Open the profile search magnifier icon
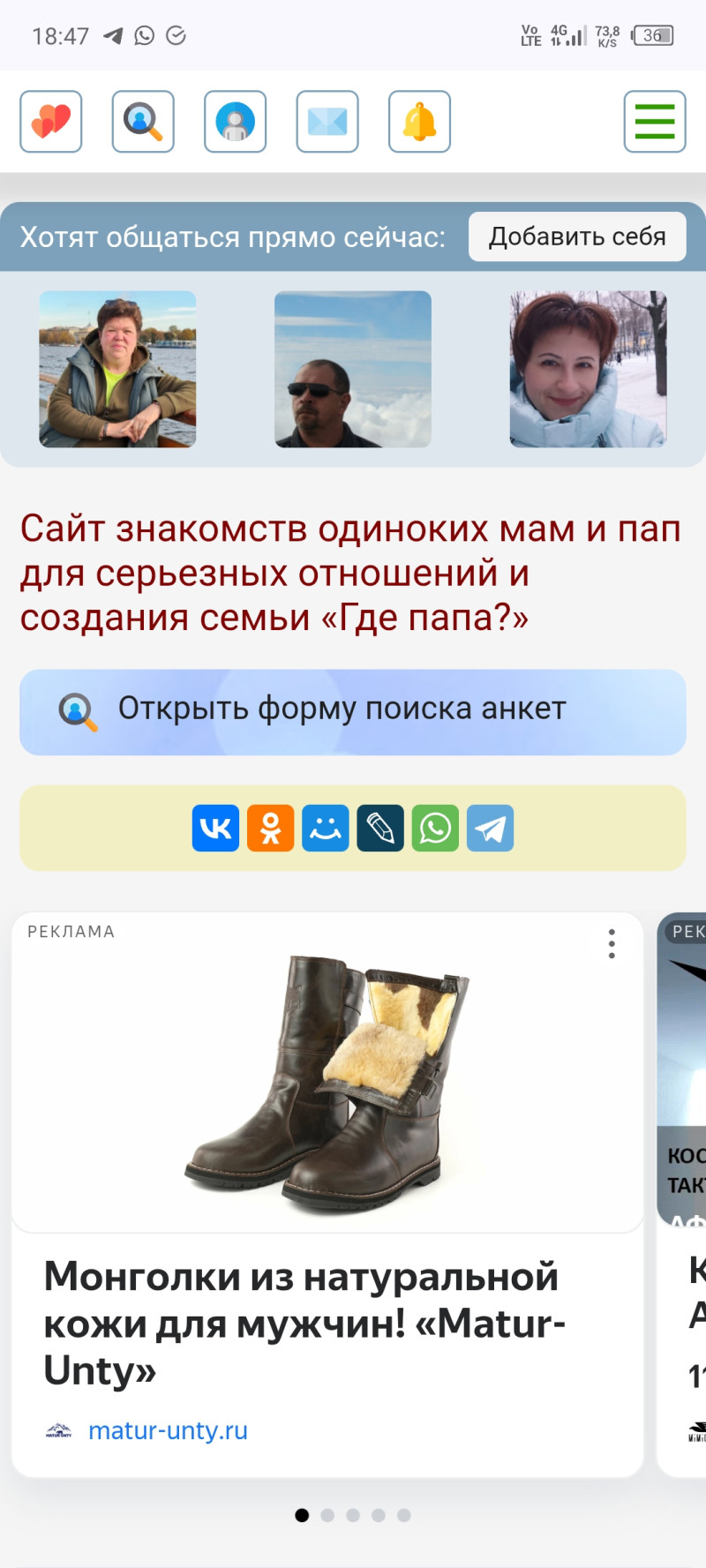 (143, 122)
